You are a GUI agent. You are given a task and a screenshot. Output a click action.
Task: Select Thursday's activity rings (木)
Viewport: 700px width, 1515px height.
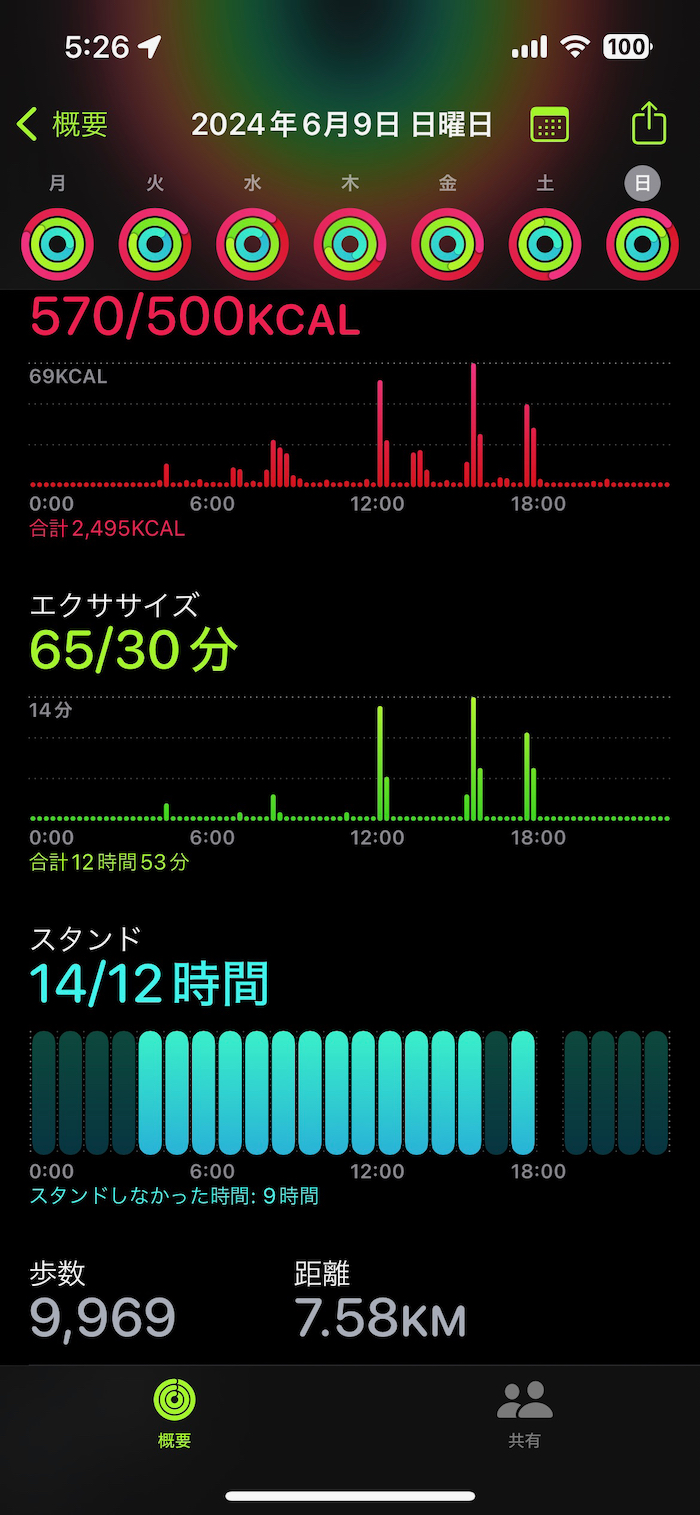click(x=350, y=243)
